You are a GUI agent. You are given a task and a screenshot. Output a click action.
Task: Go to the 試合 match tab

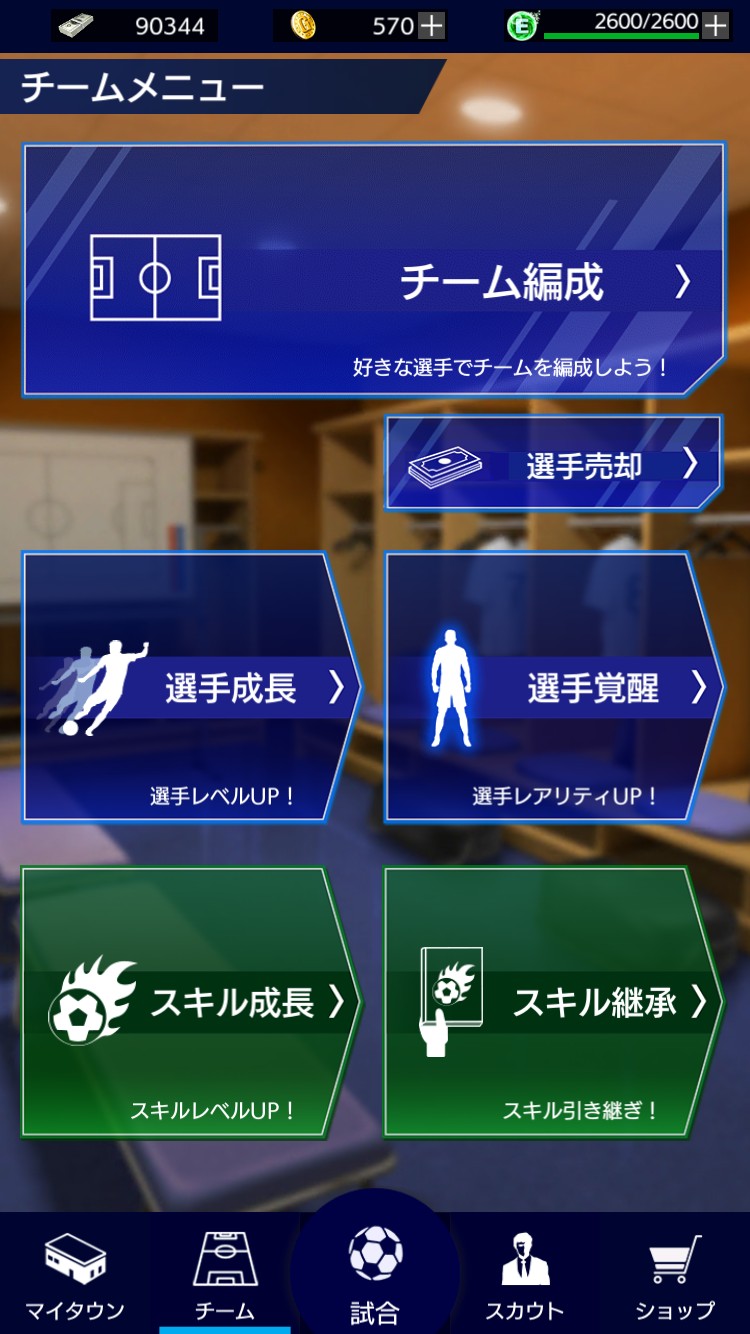coord(375,1268)
